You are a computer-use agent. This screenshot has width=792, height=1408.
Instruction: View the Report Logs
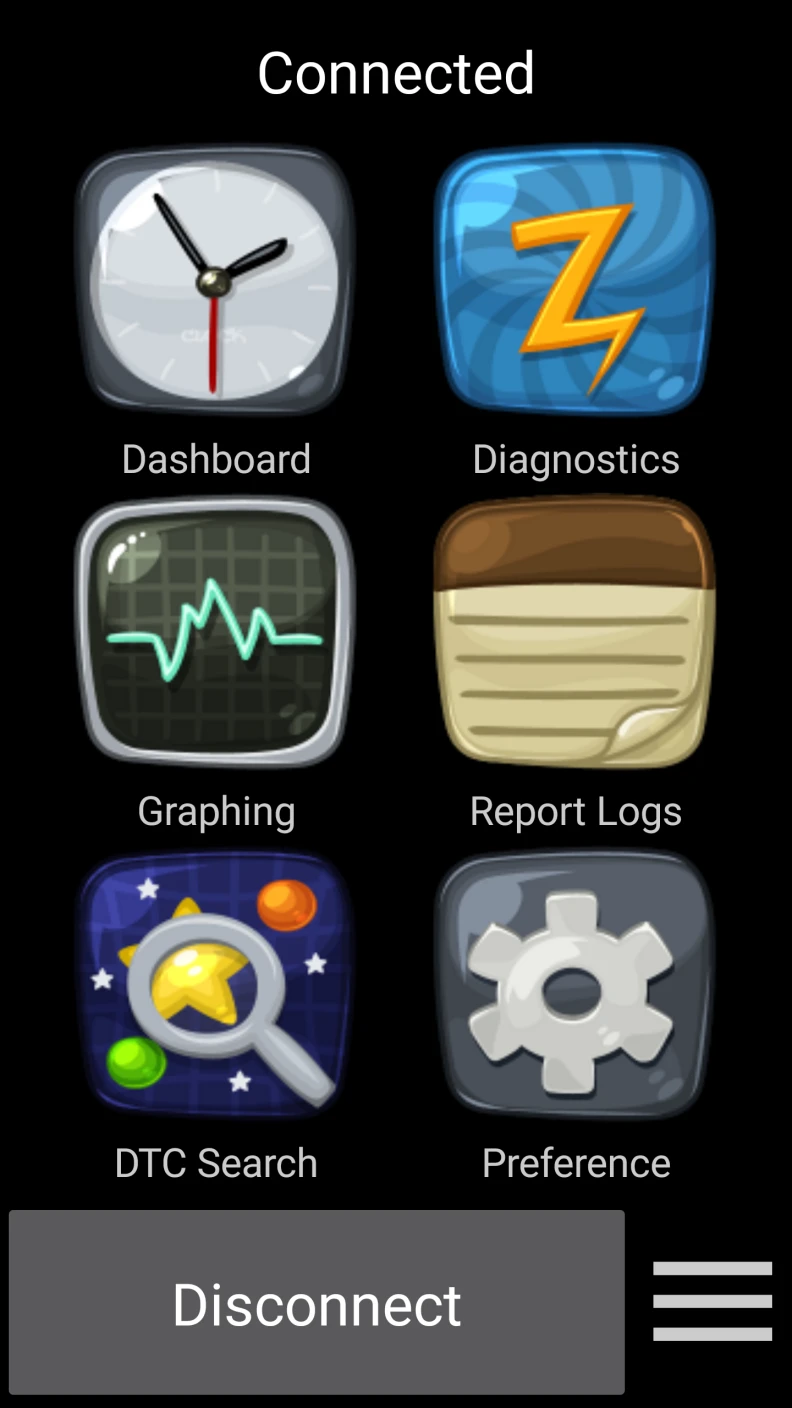(x=575, y=632)
